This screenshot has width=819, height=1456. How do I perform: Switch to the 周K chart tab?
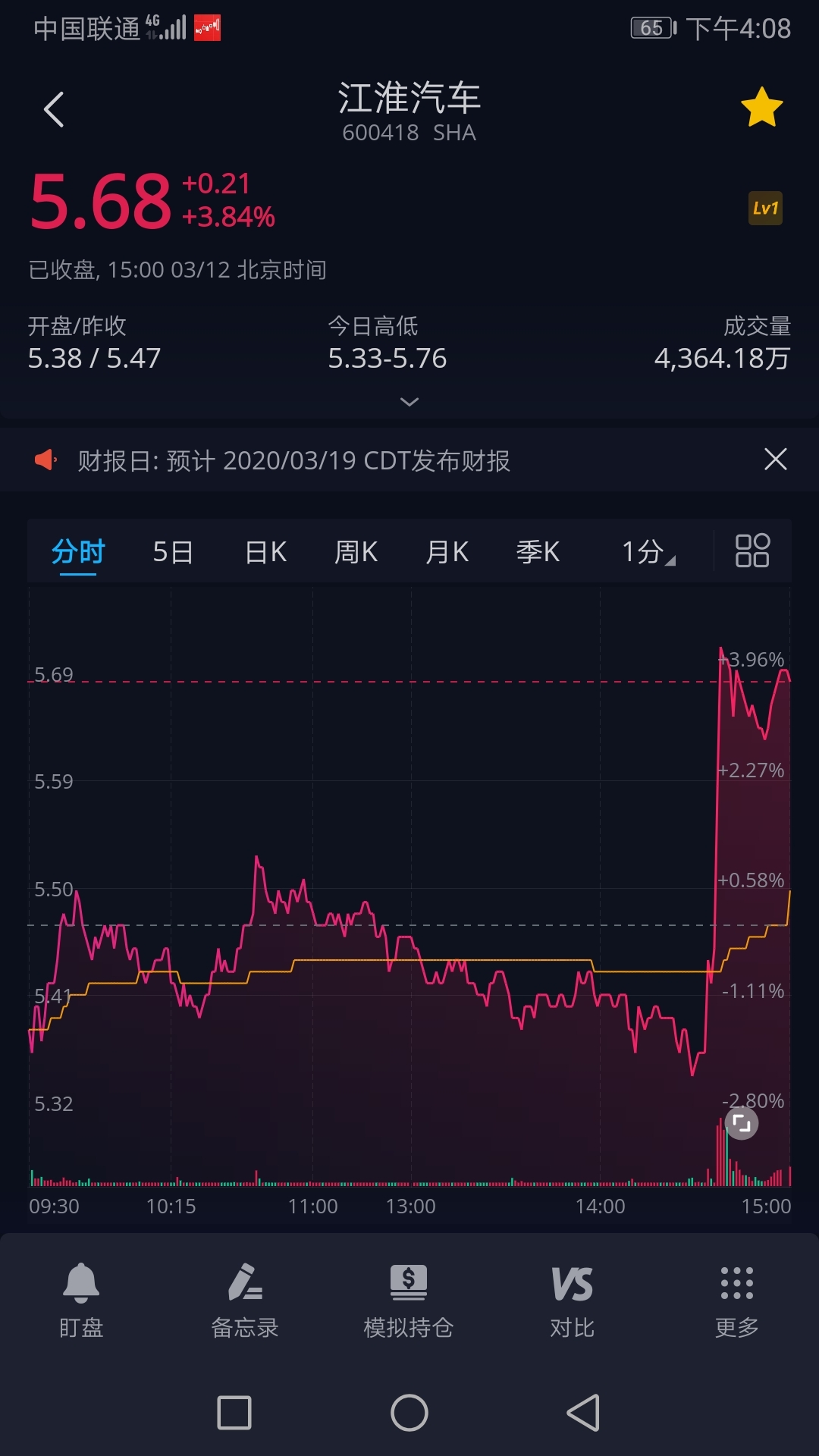coord(356,552)
